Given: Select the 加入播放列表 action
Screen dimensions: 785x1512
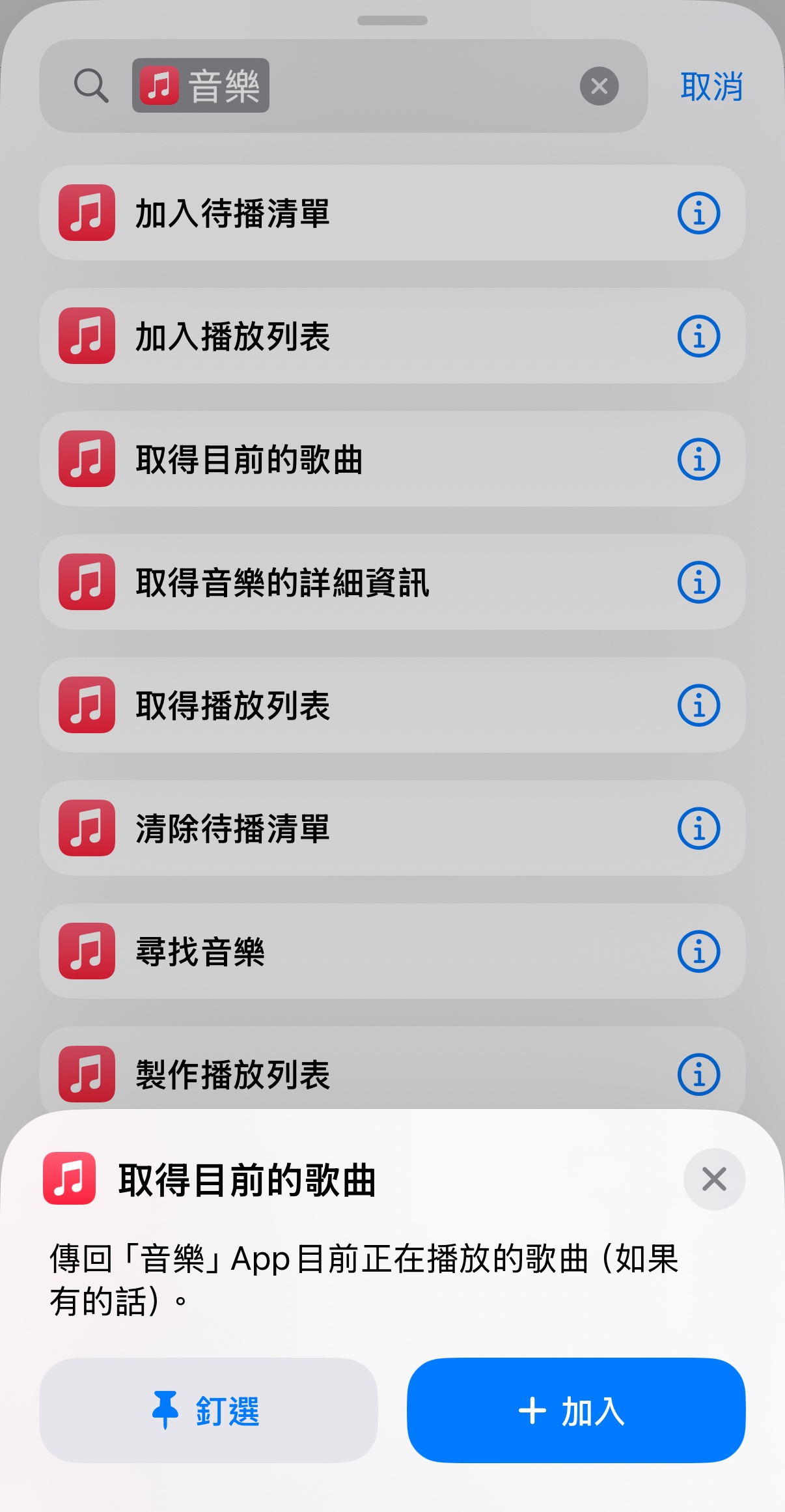Looking at the screenshot, I should [x=392, y=336].
